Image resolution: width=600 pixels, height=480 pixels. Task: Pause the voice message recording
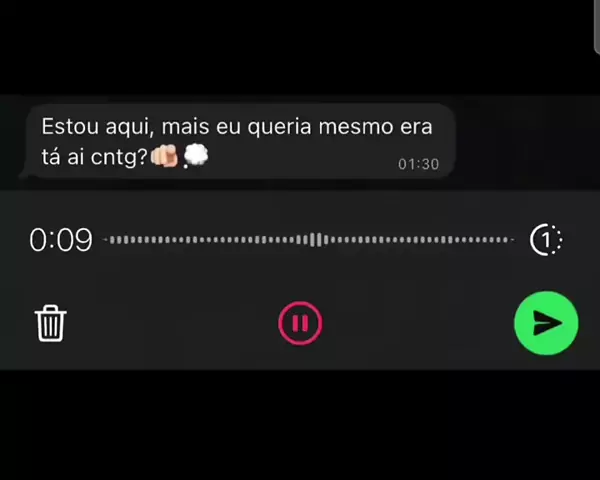coord(300,323)
